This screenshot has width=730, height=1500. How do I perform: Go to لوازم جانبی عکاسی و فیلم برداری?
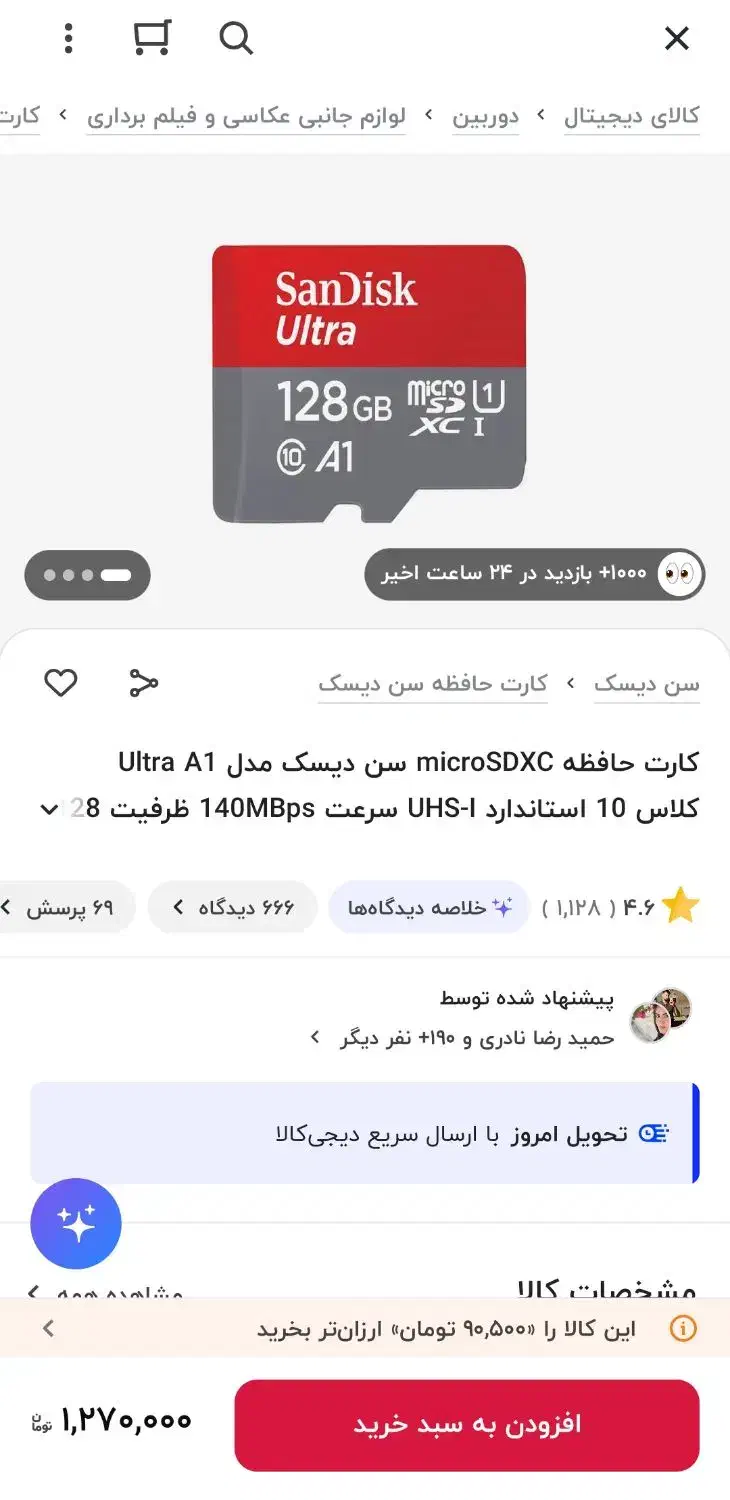coord(246,116)
